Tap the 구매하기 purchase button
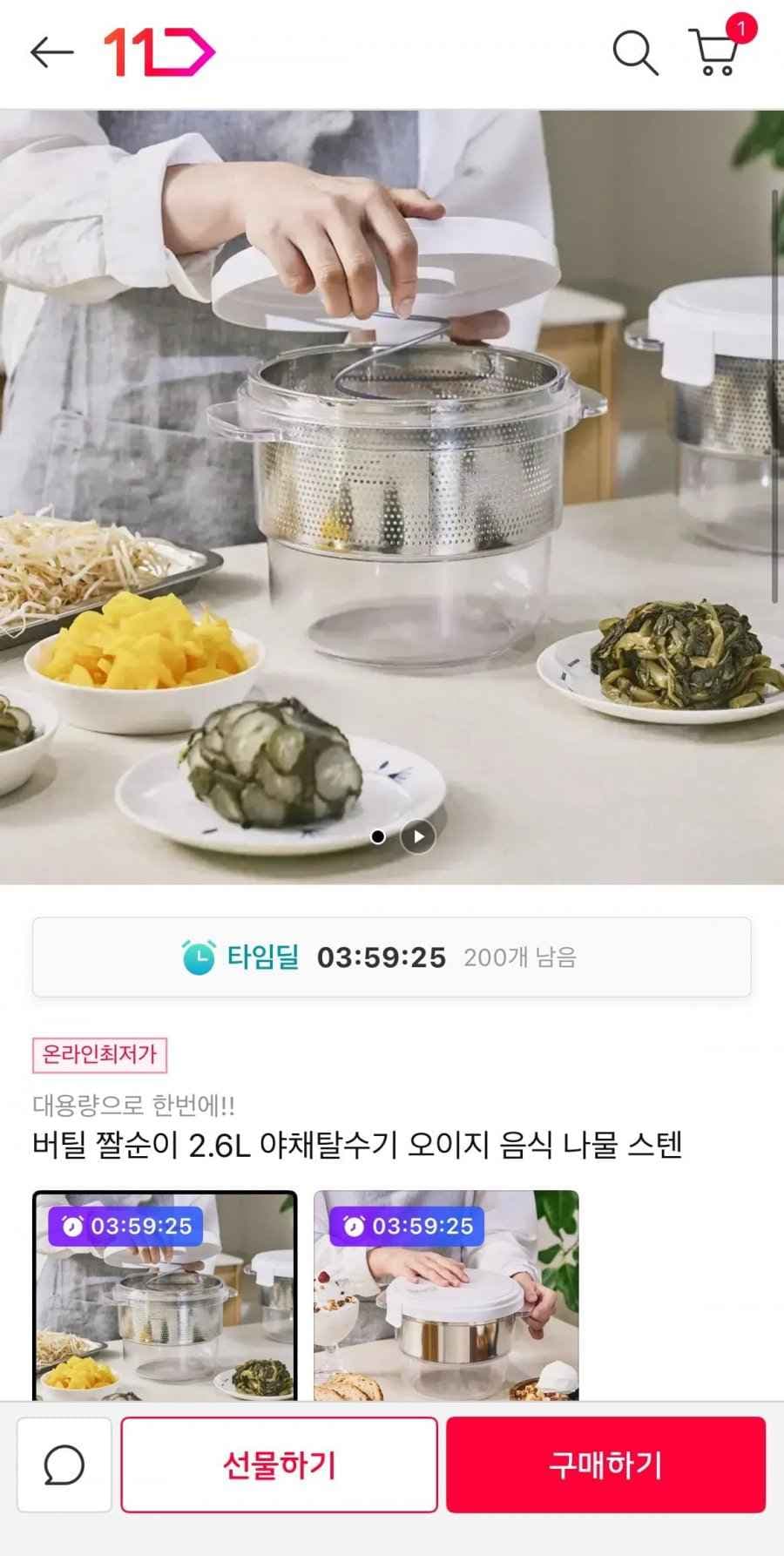784x1556 pixels. 607,1463
